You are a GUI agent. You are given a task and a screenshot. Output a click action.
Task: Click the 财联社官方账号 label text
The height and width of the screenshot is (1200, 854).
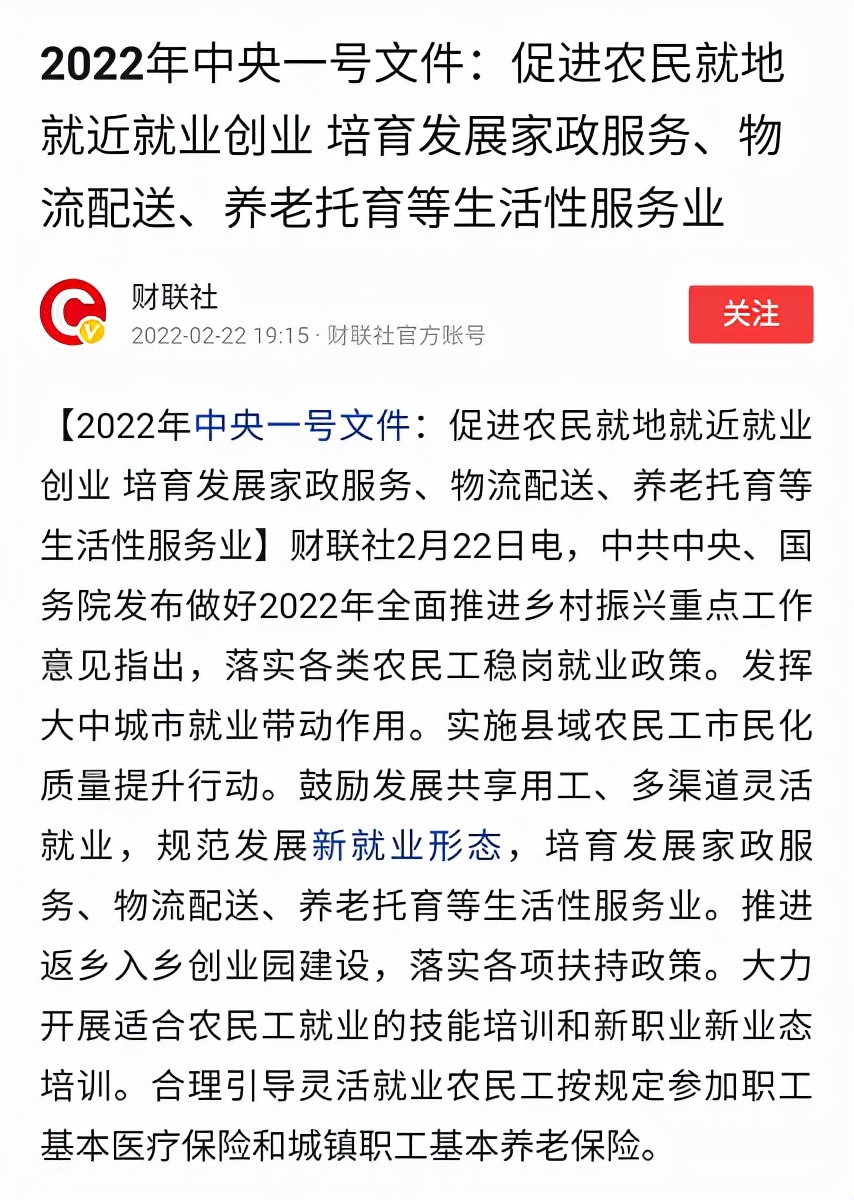click(x=406, y=334)
